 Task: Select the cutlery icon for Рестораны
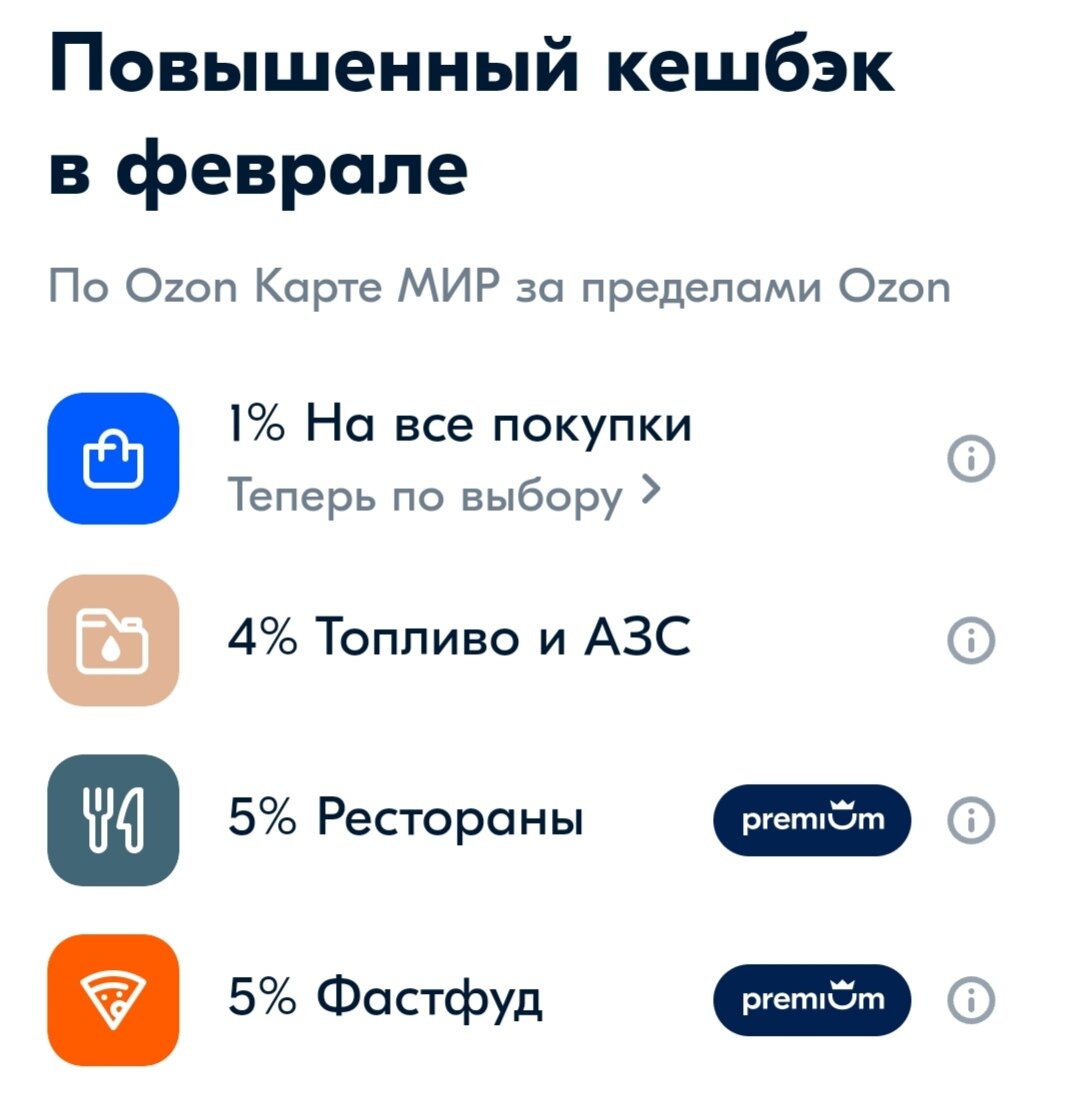tap(112, 820)
